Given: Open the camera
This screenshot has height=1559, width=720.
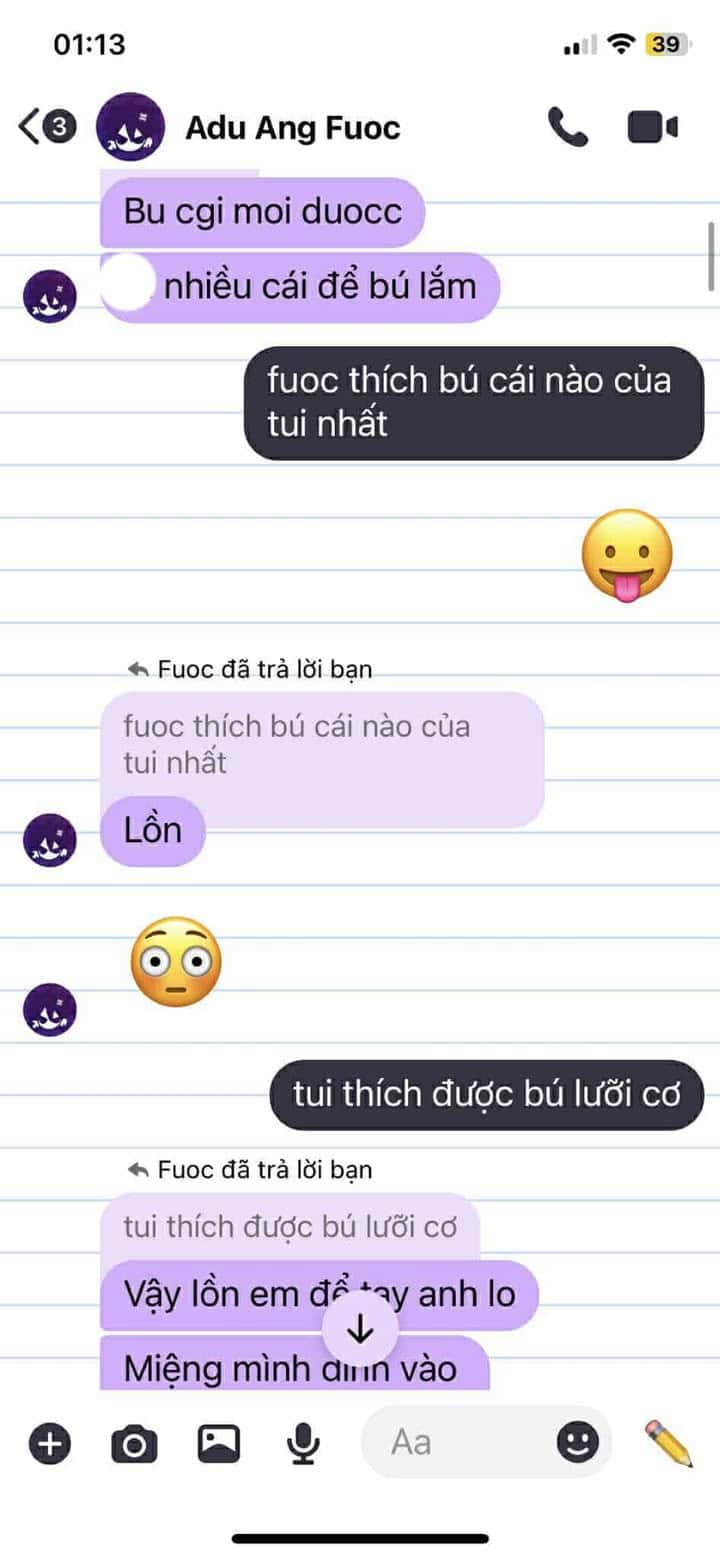Looking at the screenshot, I should (134, 1443).
